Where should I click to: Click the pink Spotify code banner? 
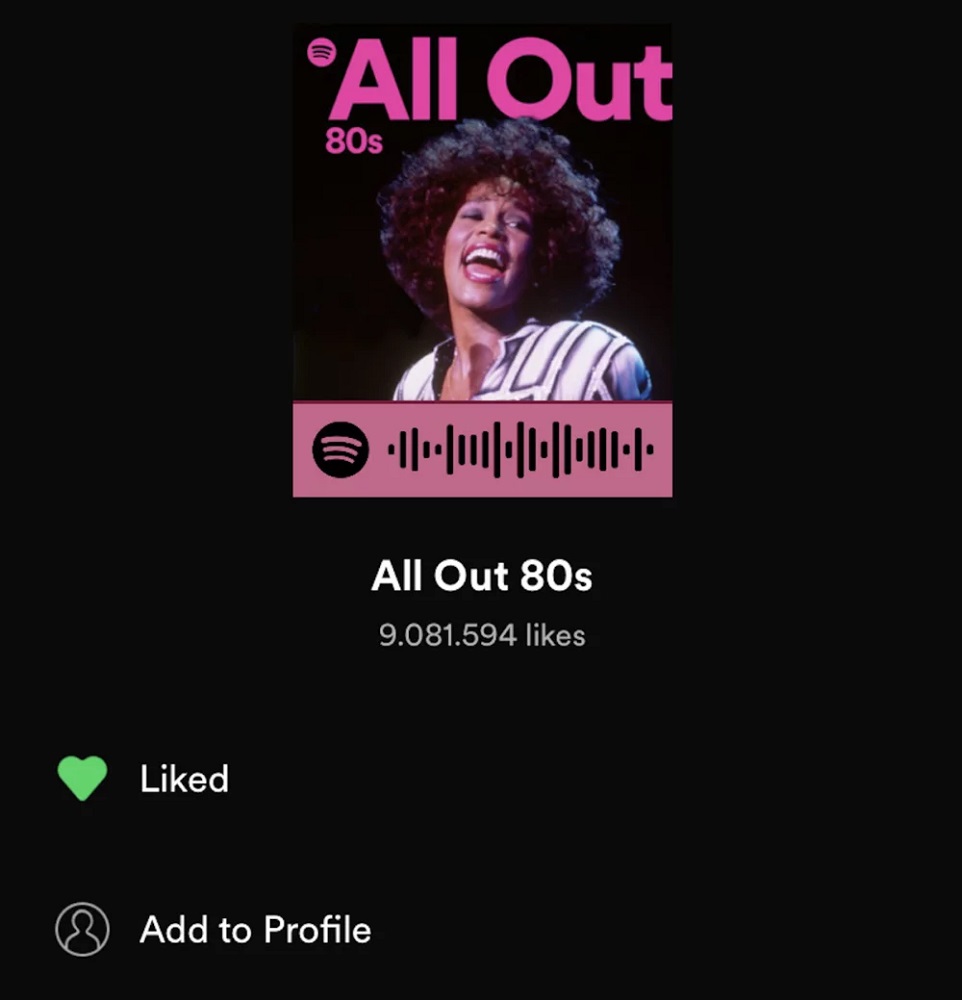(x=482, y=450)
